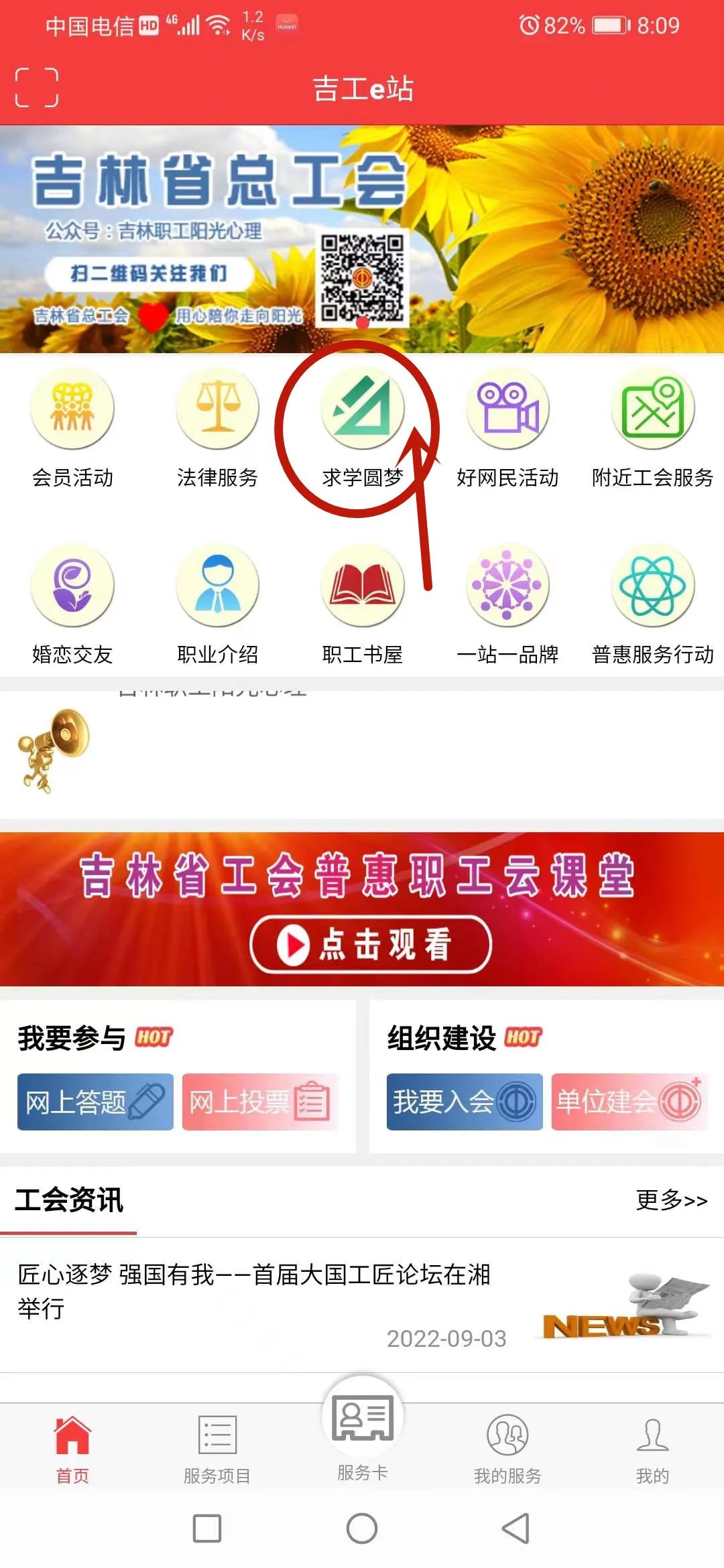The height and width of the screenshot is (1568, 724).
Task: Open the 大国工匠论坛 news article
Action: pos(255,1290)
